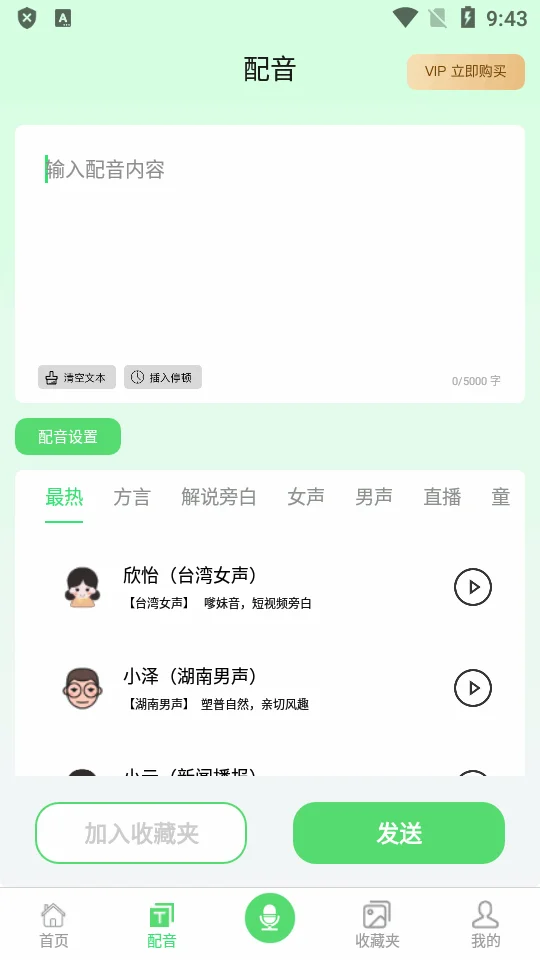Tap the VIP 立即购买 button
The height and width of the screenshot is (960, 540).
pyautogui.click(x=466, y=72)
